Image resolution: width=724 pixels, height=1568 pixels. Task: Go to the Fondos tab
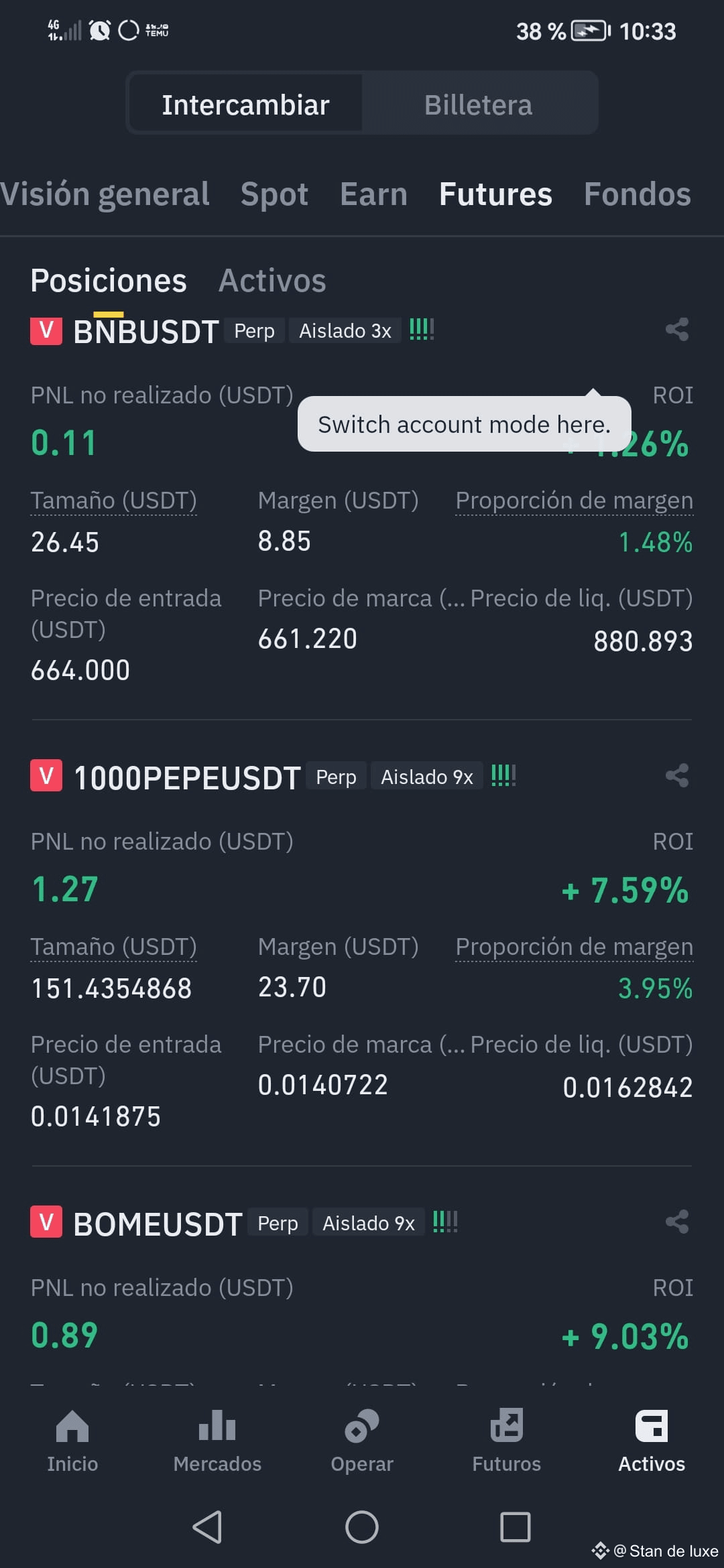tap(637, 194)
